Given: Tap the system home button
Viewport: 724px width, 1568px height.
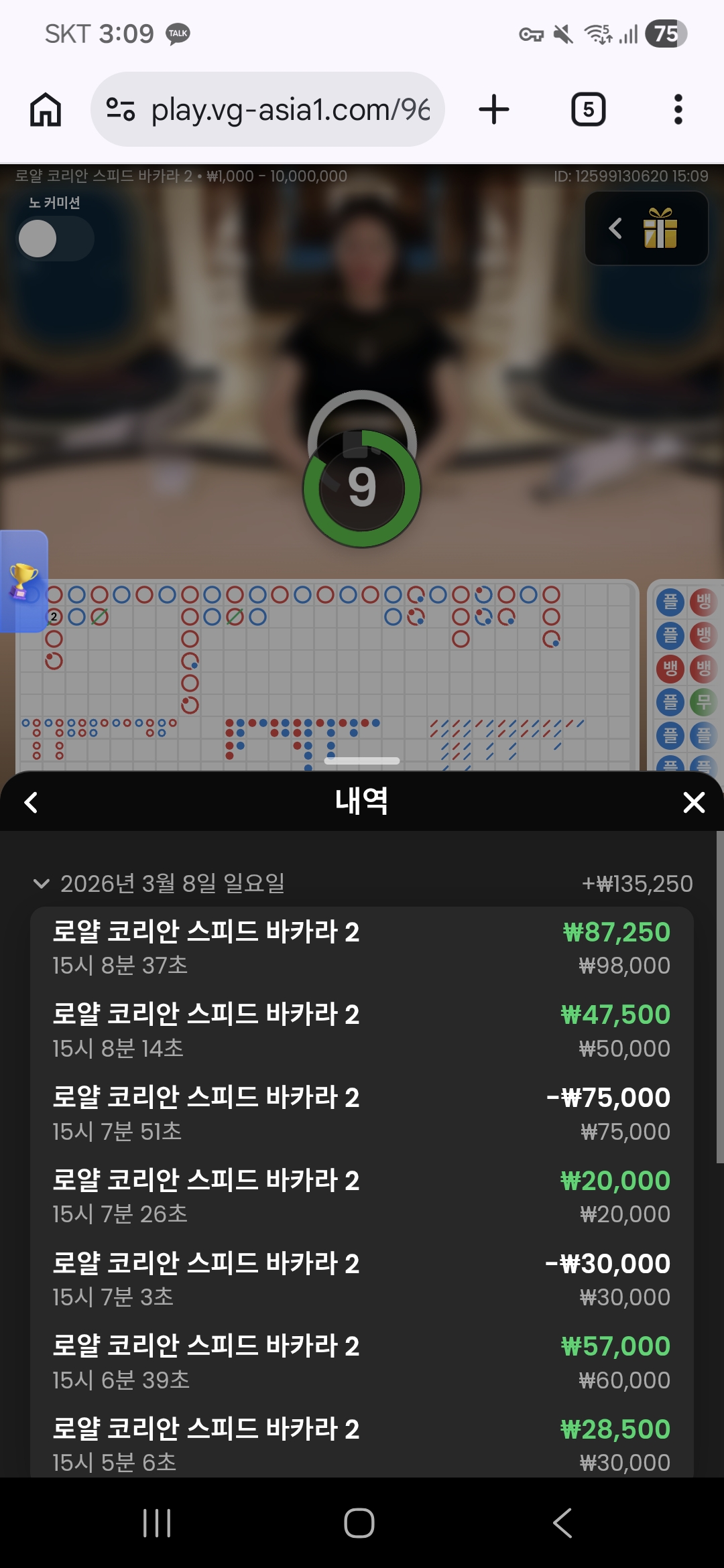Looking at the screenshot, I should 359,1523.
